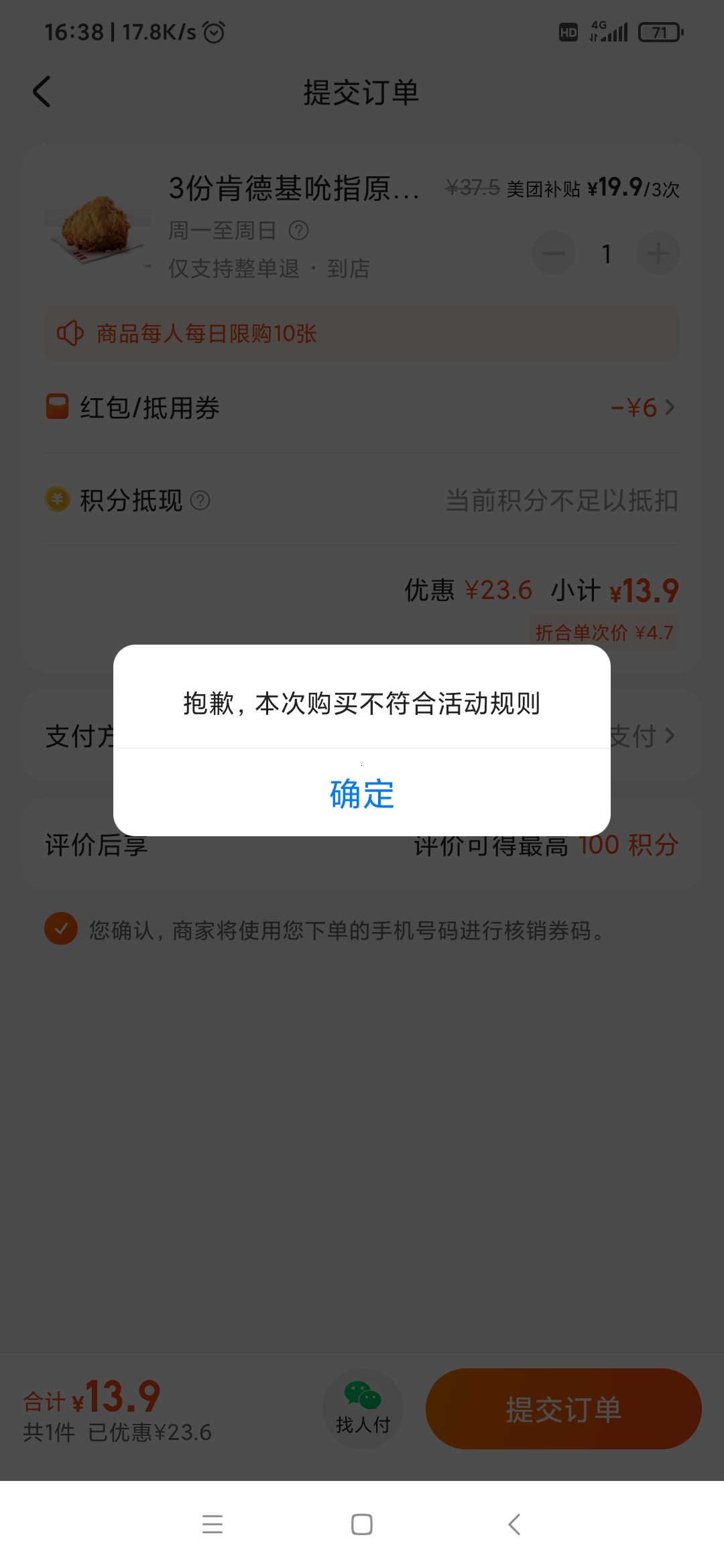Go back from 提交订单 page
This screenshot has height=1568, width=724.
(x=42, y=92)
